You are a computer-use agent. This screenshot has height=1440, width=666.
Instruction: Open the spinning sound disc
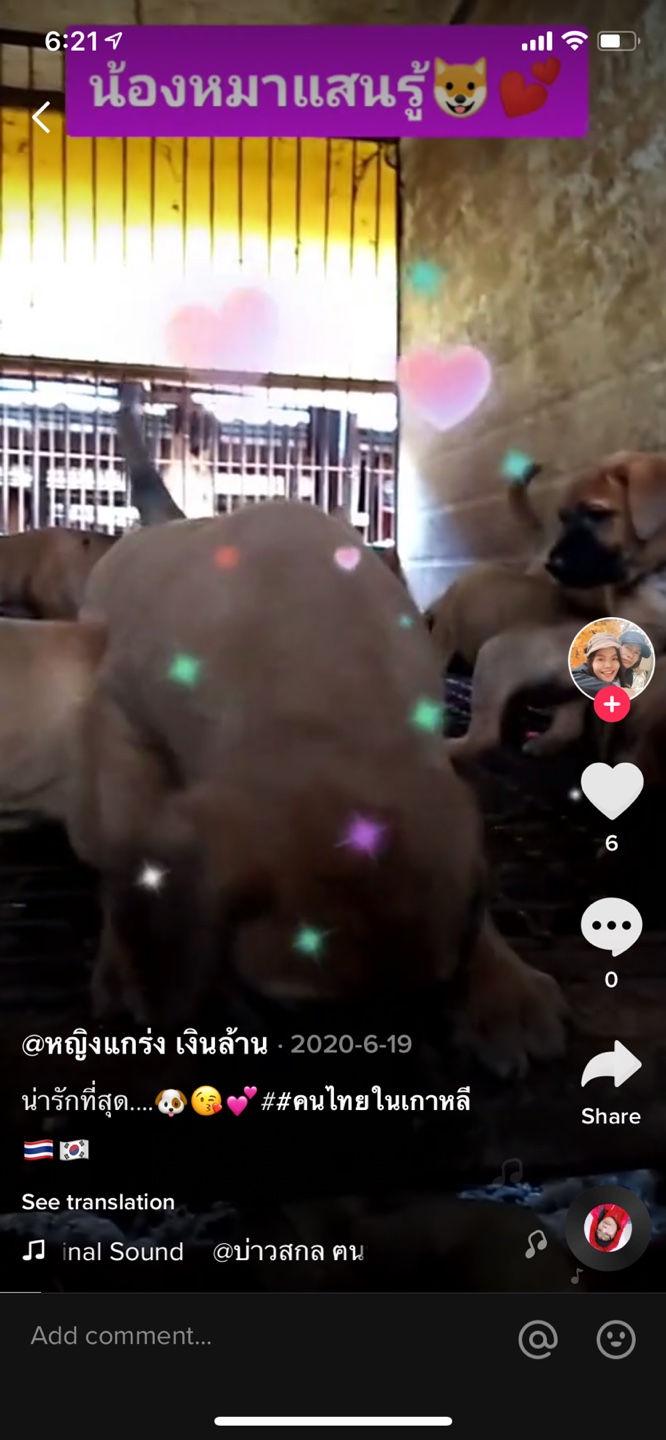point(608,1228)
